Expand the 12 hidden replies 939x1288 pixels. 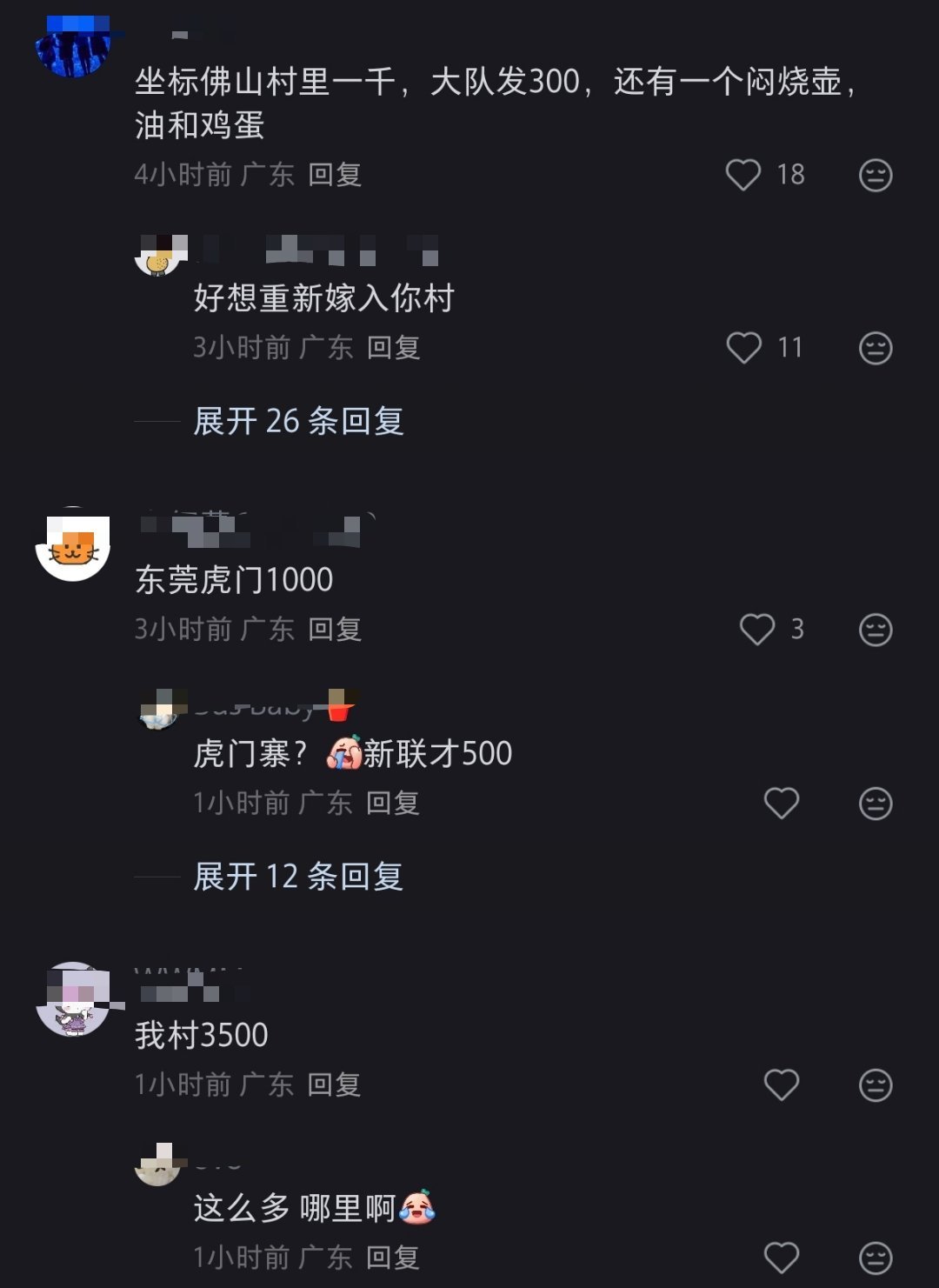pos(300,878)
